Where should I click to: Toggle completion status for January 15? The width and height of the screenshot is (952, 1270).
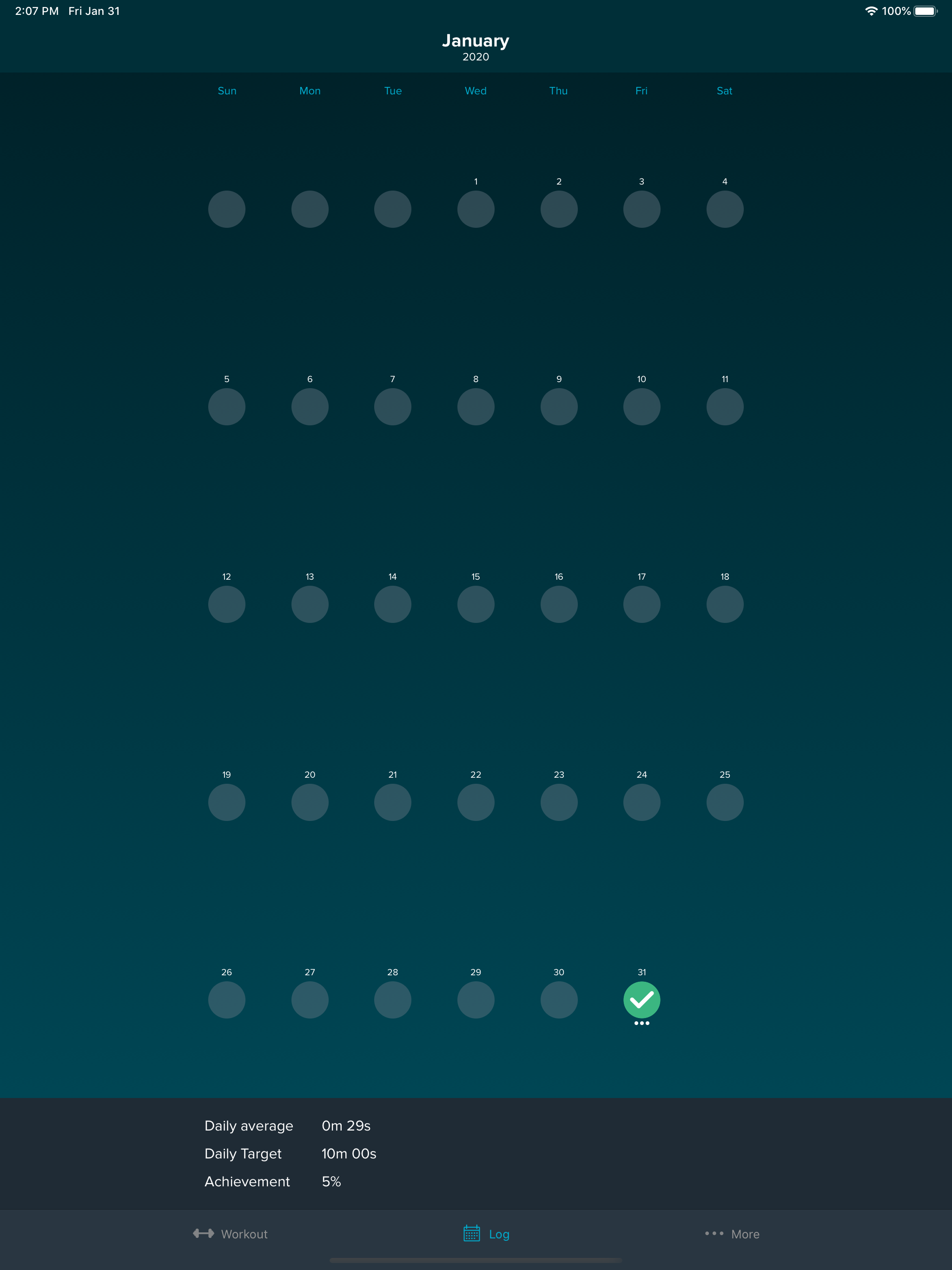(x=476, y=604)
